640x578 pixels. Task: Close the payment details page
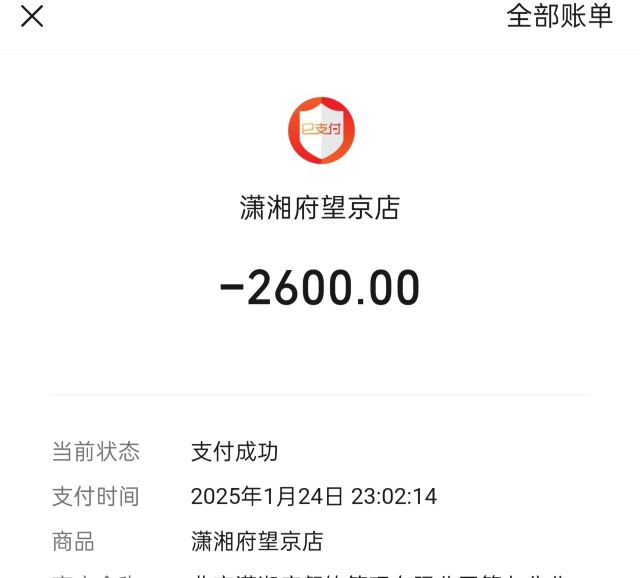click(32, 16)
